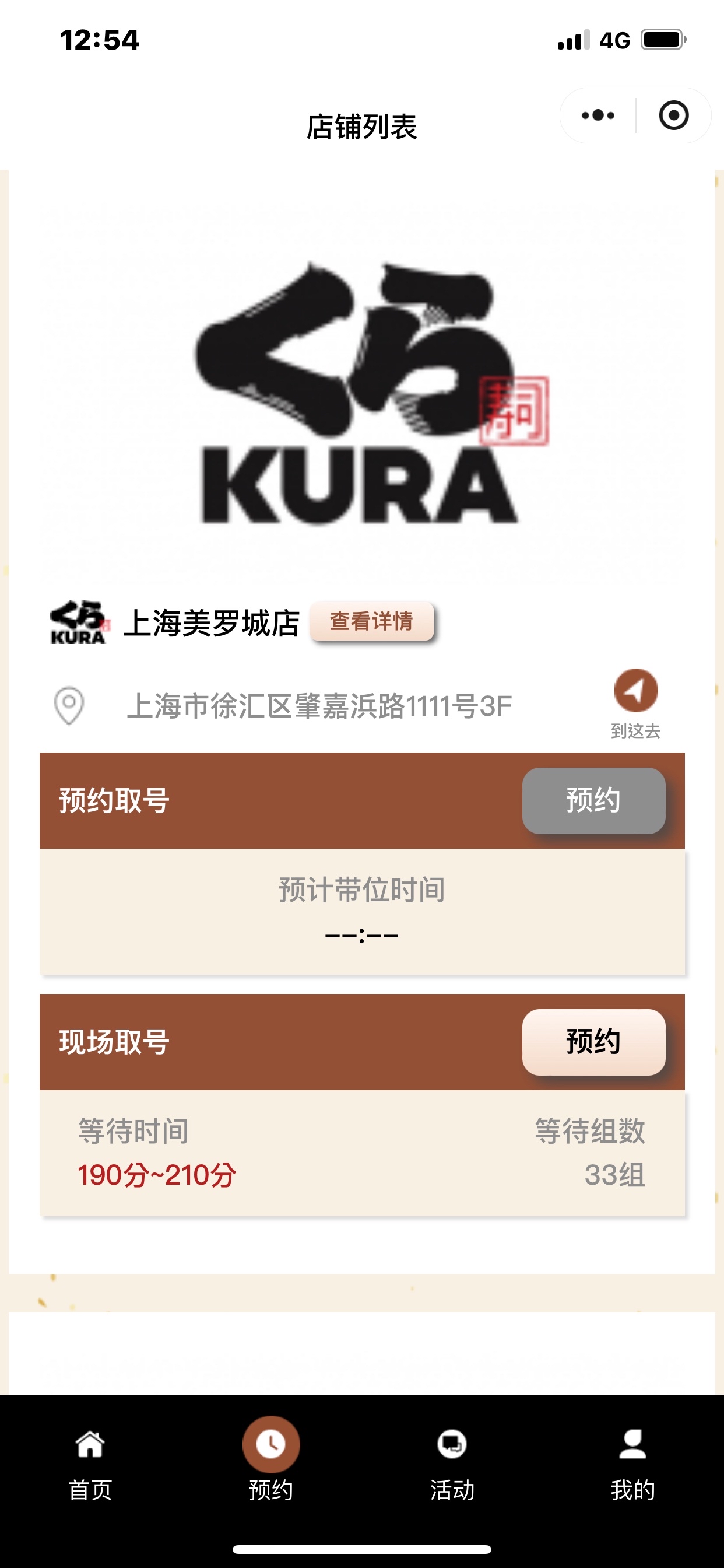Screen dimensions: 724x1568
Task: Open the mini program more options menu
Action: click(x=598, y=116)
